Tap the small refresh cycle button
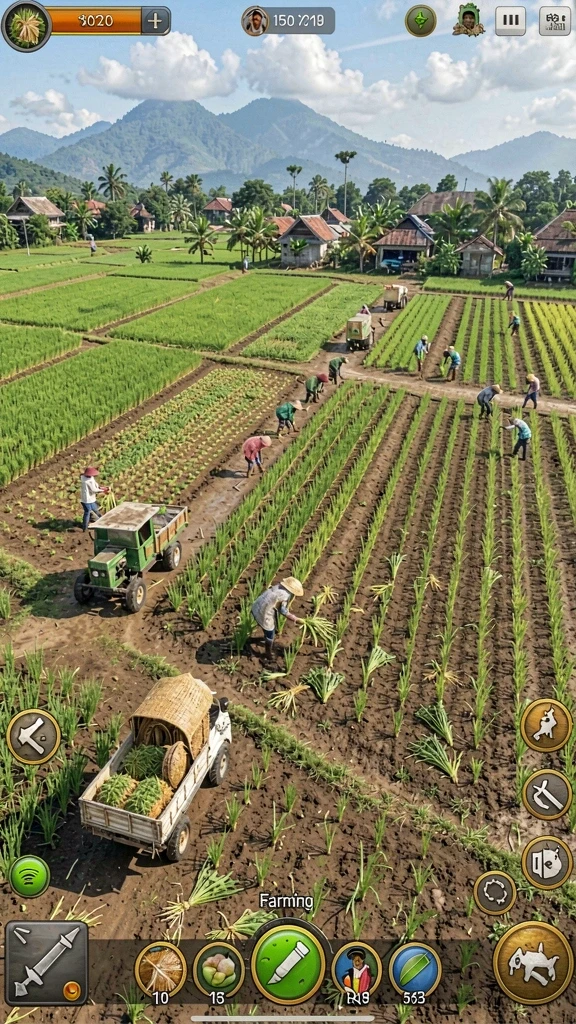The image size is (576, 1024). coord(495,893)
